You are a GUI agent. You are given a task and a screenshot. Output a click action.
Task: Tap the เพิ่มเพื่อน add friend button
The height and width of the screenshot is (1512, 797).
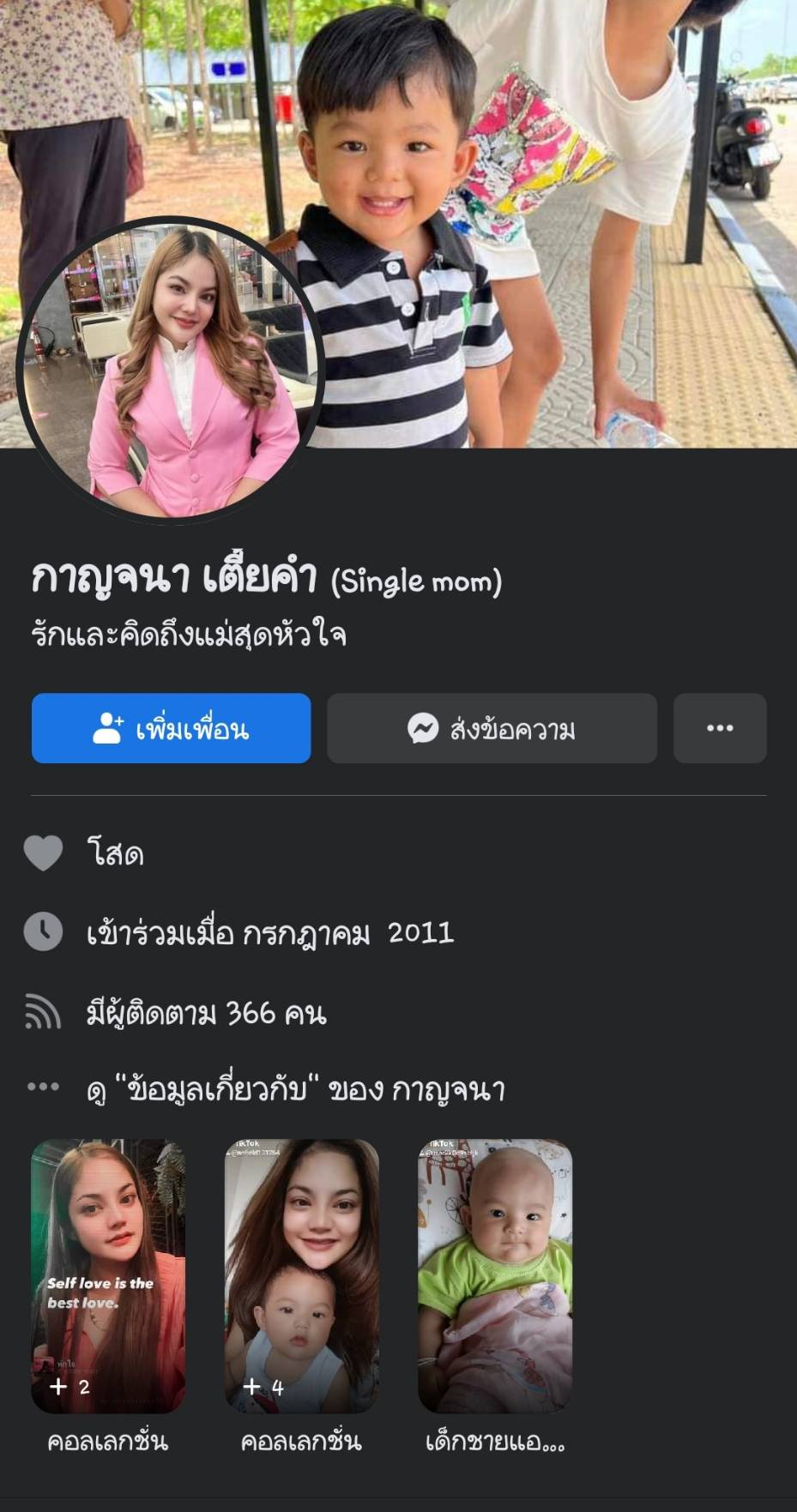[171, 728]
